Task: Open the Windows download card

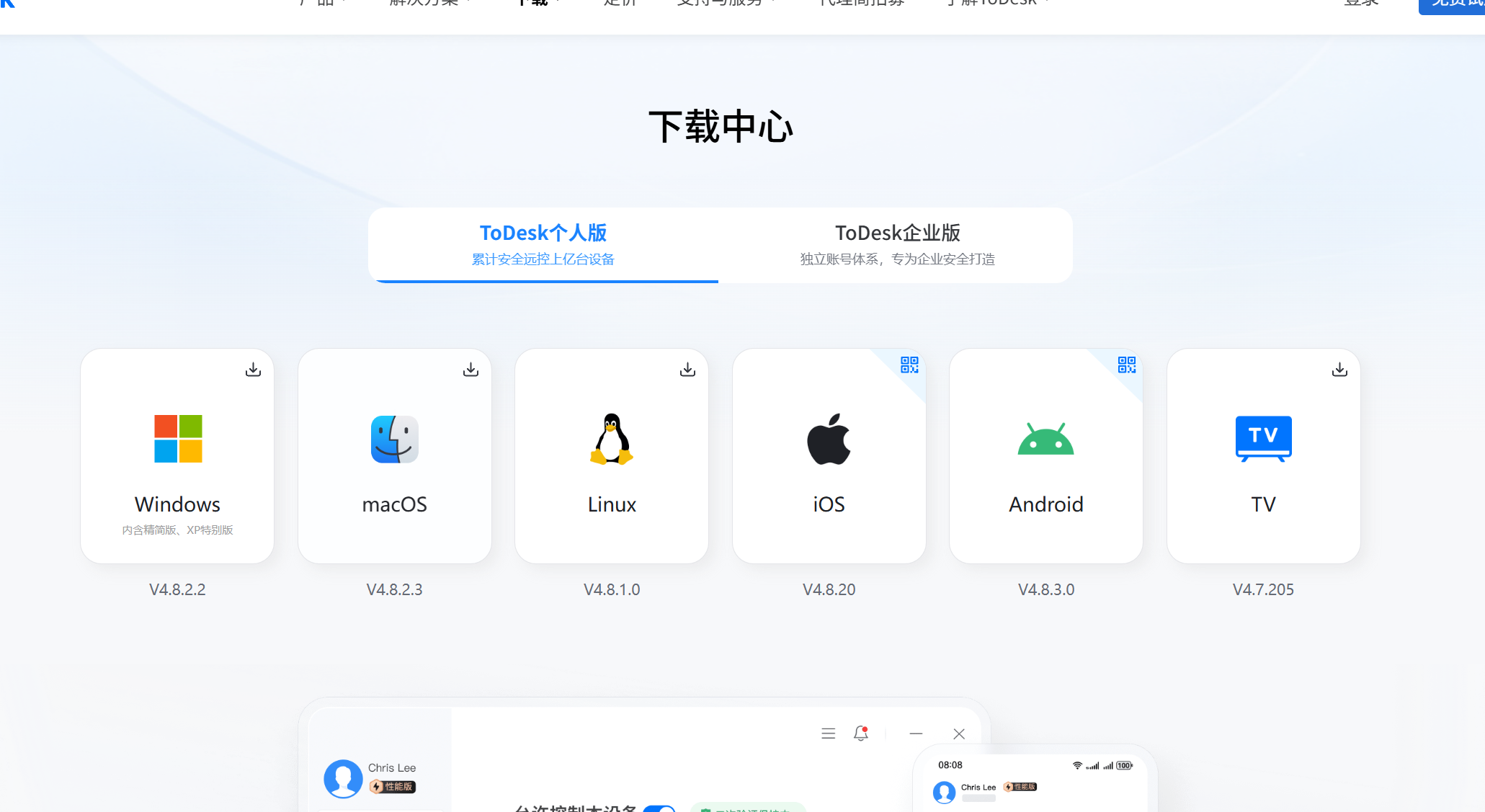Action: 177,456
